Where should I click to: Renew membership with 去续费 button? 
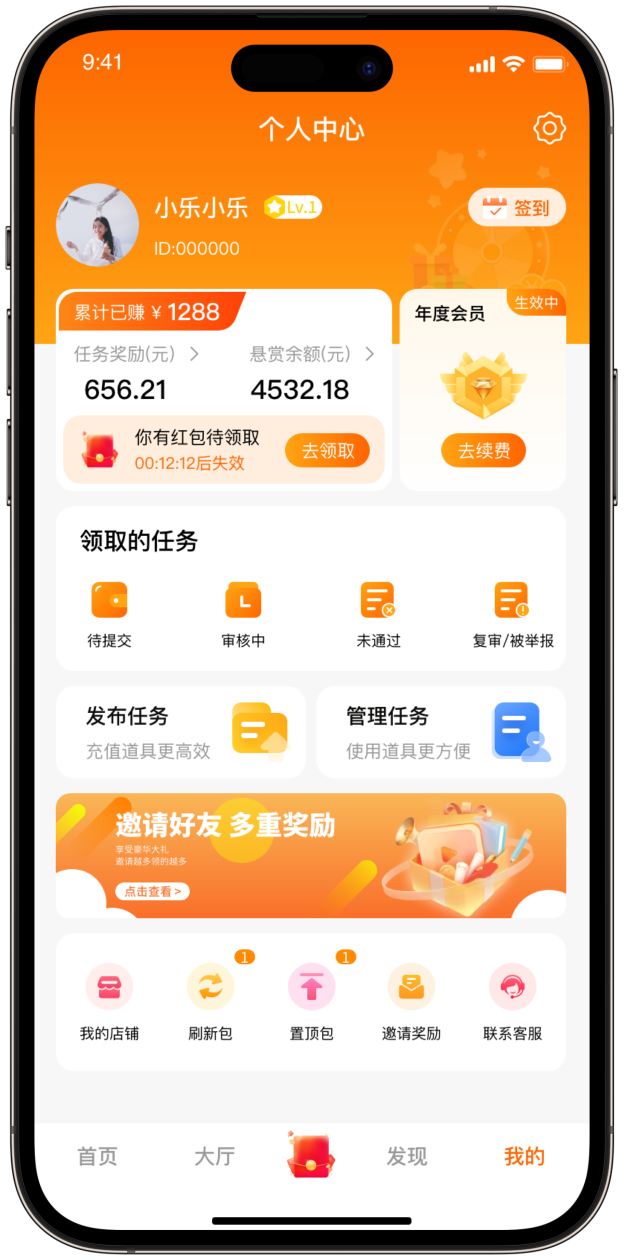[x=483, y=451]
